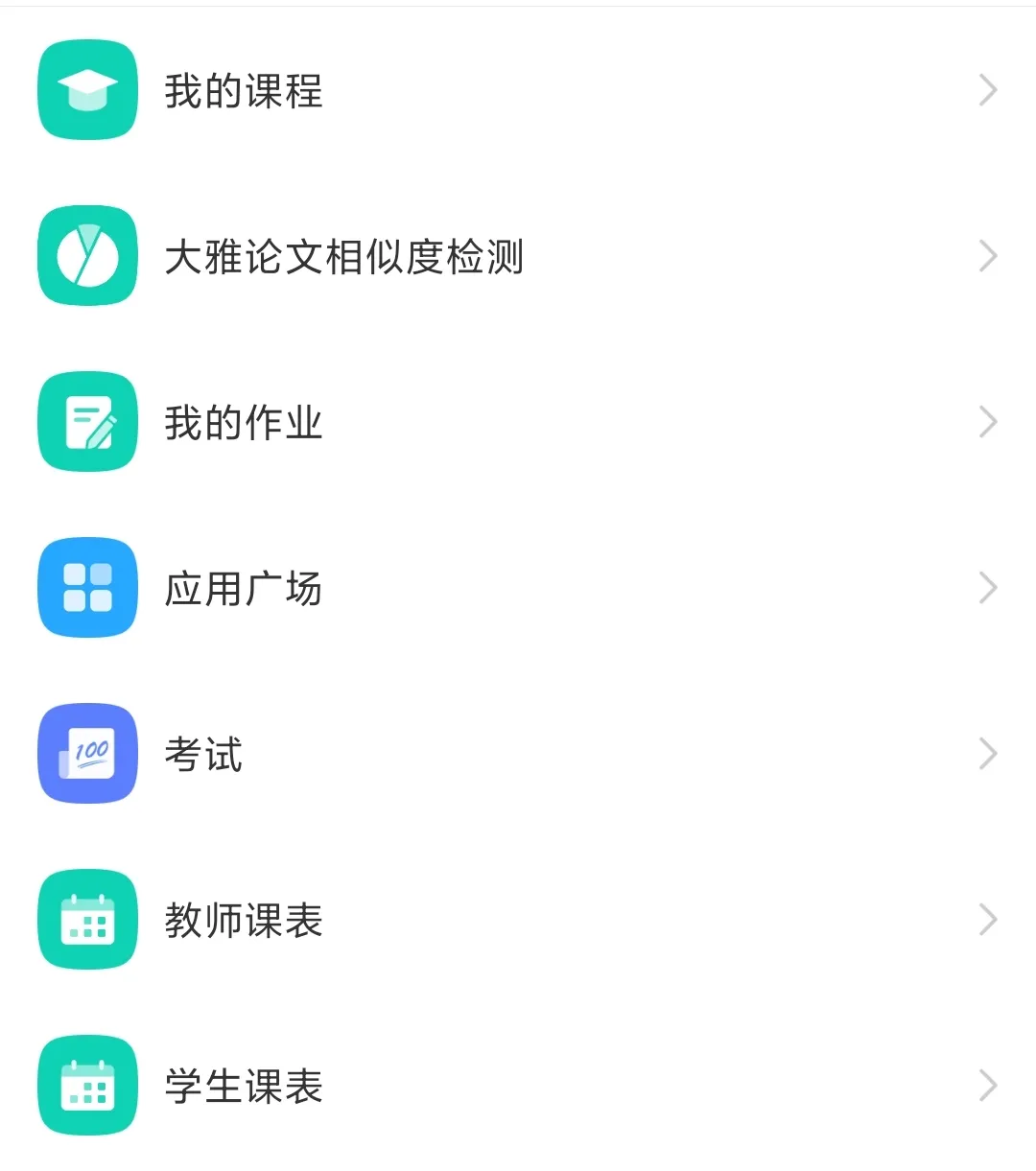Screen dimensions: 1036x1171
Task: View 教师课表 (Teacher Timetable)
Action: [x=244, y=921]
